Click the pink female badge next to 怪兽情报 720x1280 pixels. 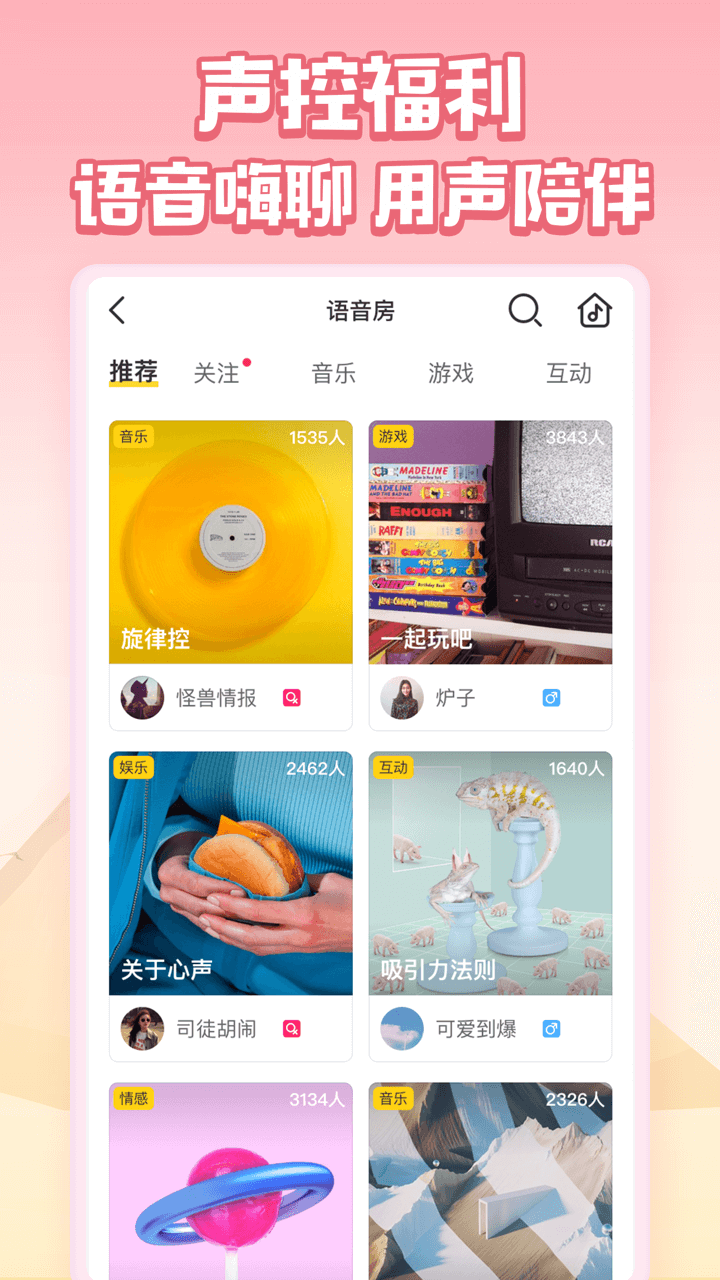(x=291, y=699)
